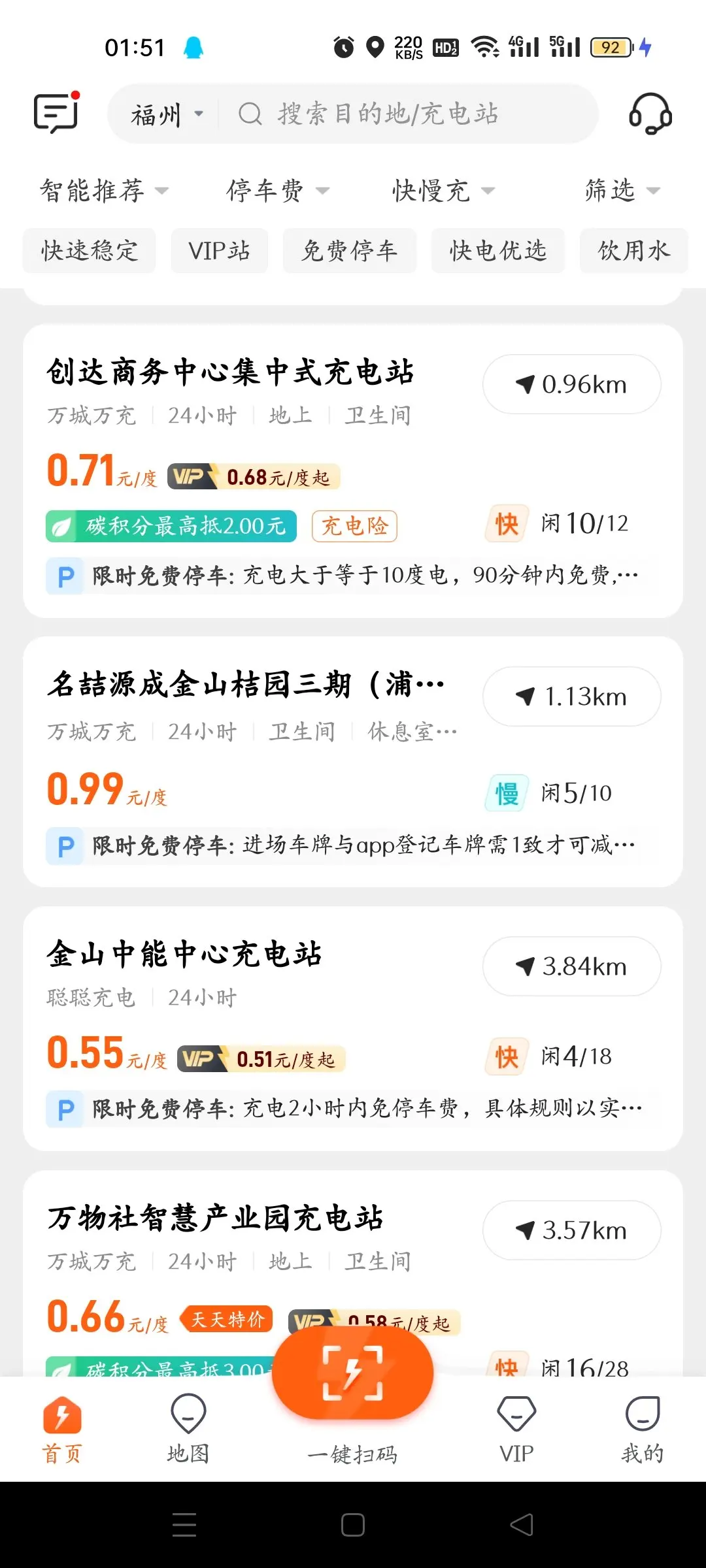The image size is (706, 1568).
Task: Navigate to station 0.96km away
Action: (572, 384)
